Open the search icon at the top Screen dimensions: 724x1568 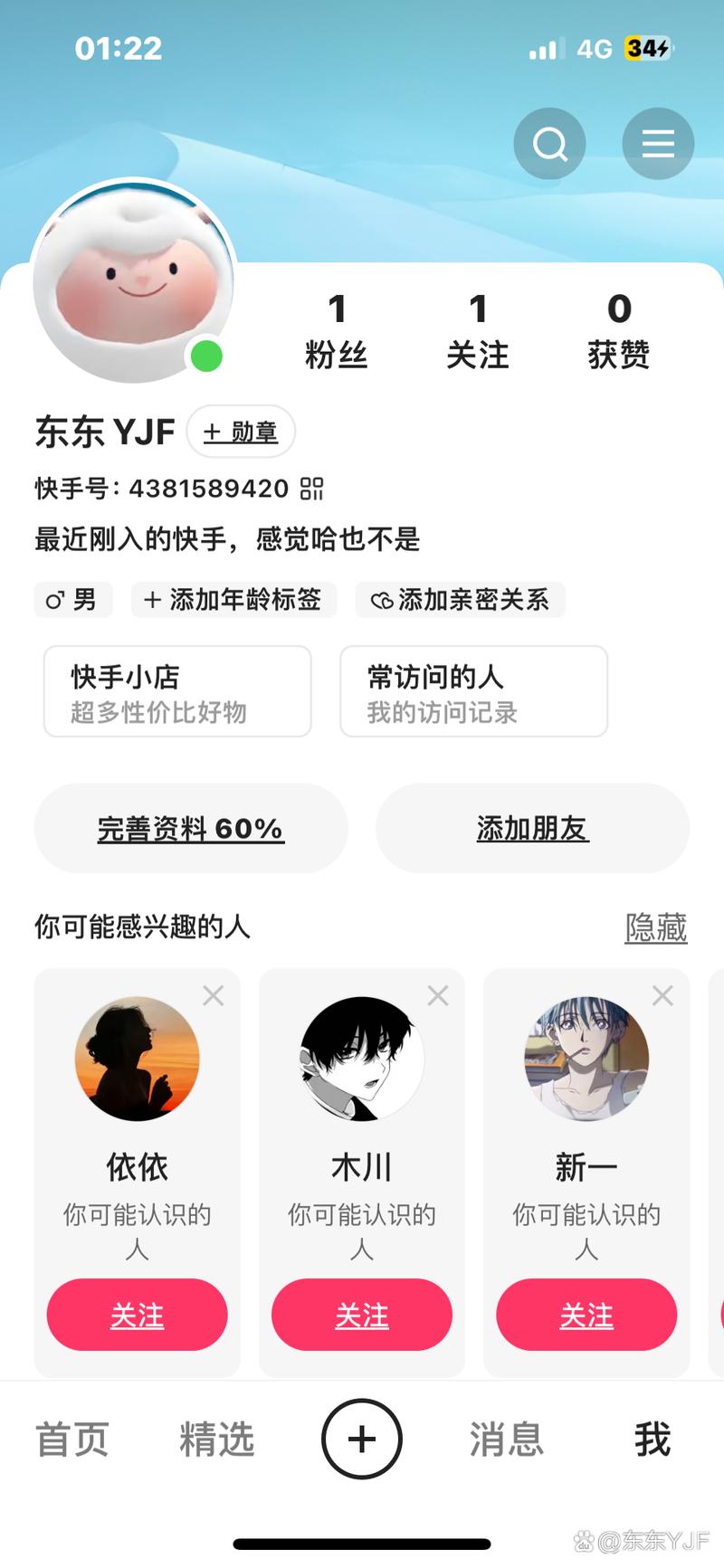point(549,143)
